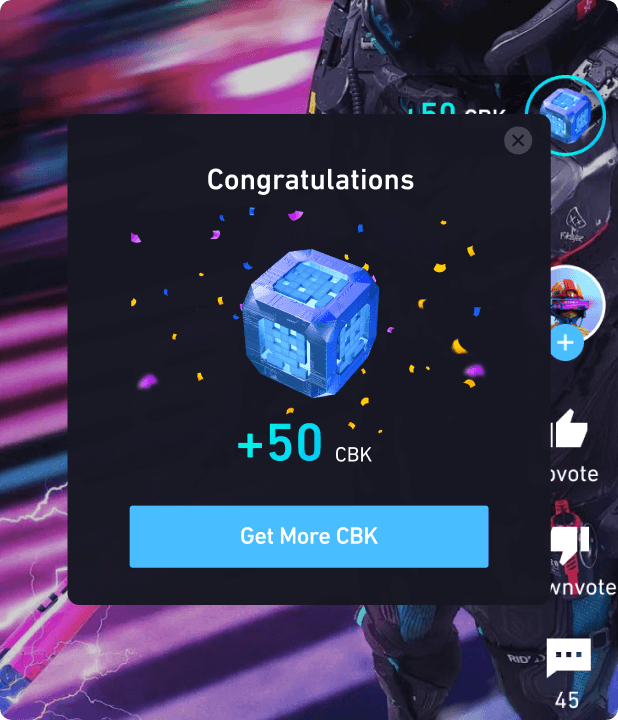This screenshot has width=618, height=720.
Task: Tap the Get More CBK button
Action: (309, 536)
